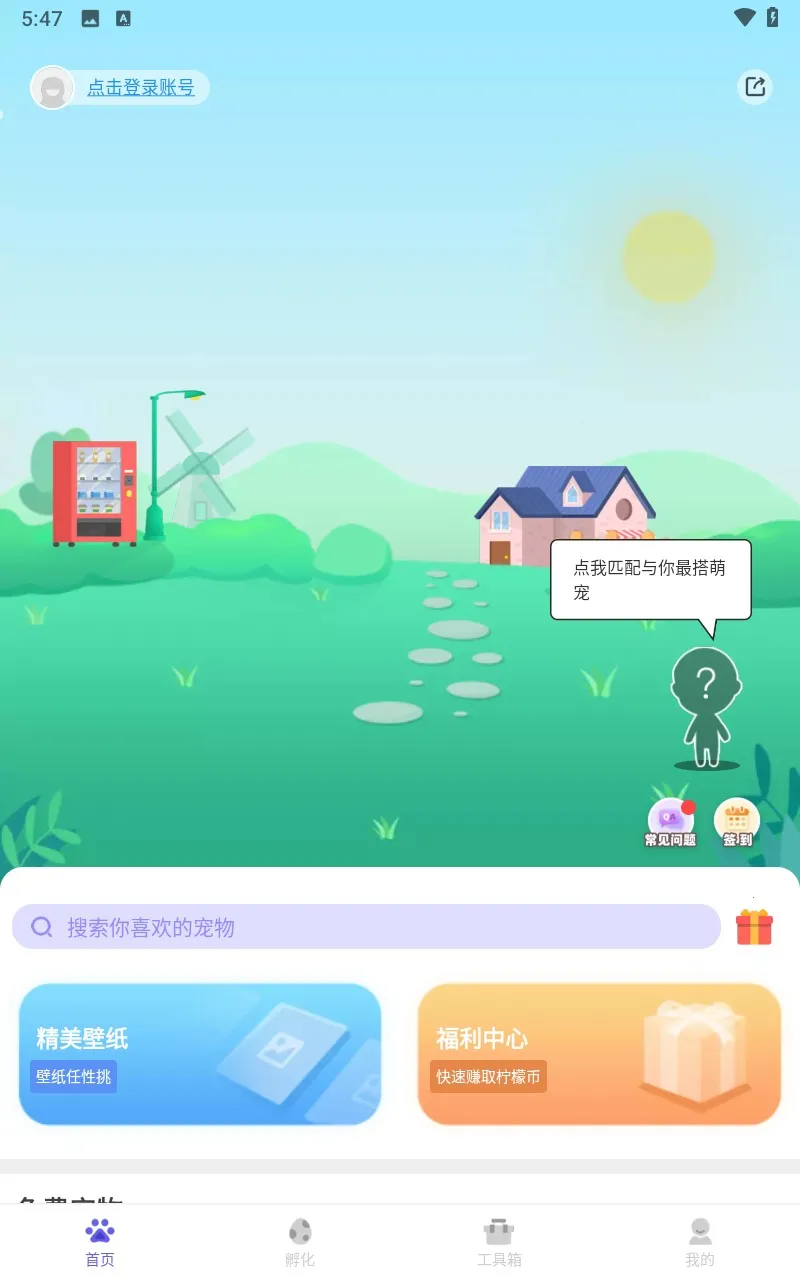Open the 精美壁纸 wallpaper card
Image resolution: width=800 pixels, height=1280 pixels.
(200, 1054)
